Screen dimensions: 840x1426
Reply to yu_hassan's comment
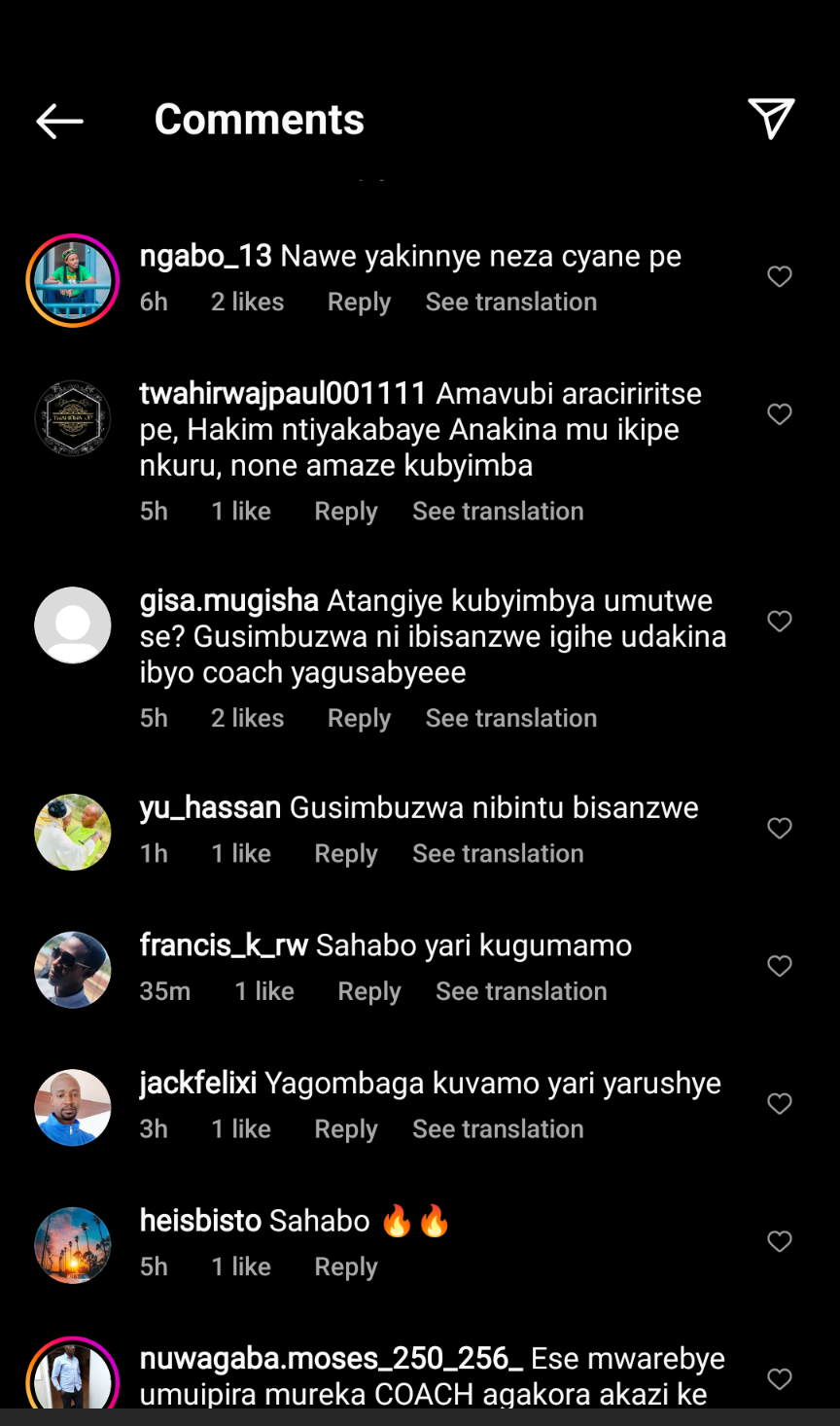pyautogui.click(x=345, y=854)
